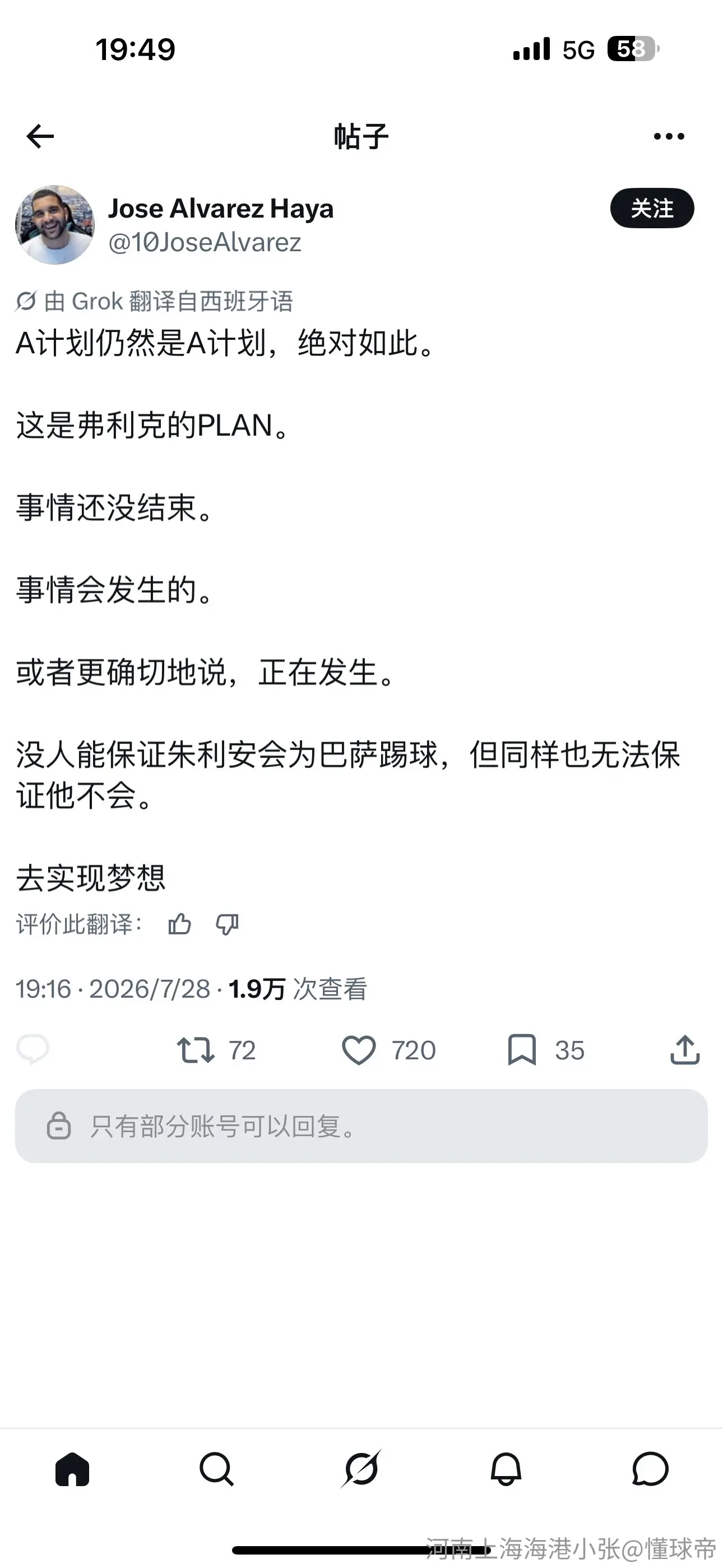Bookmark this post
Image resolution: width=723 pixels, height=1568 pixels.
pos(546,1050)
